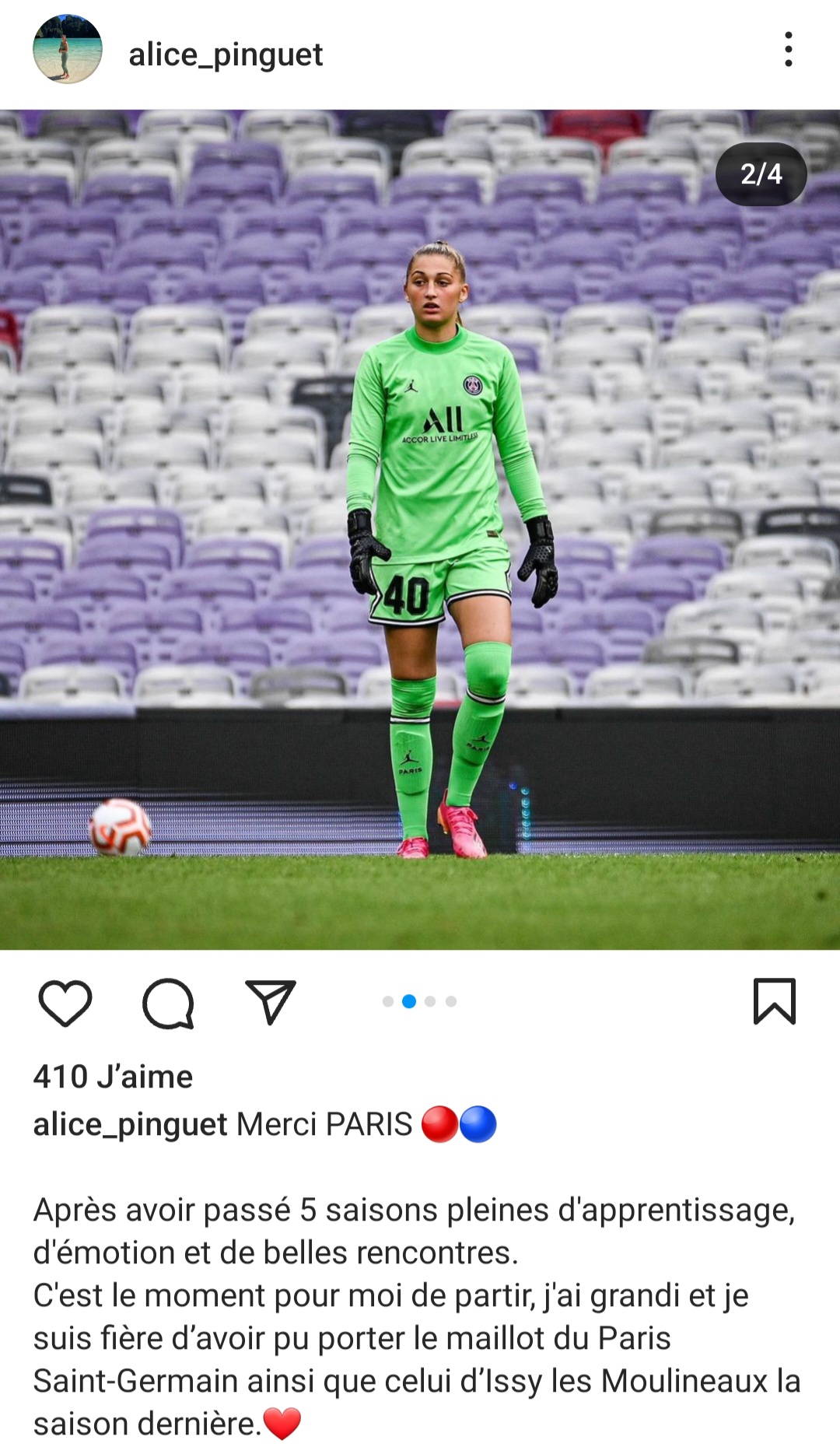
Task: Open alice_pinguet's profile picture
Action: click(x=68, y=49)
